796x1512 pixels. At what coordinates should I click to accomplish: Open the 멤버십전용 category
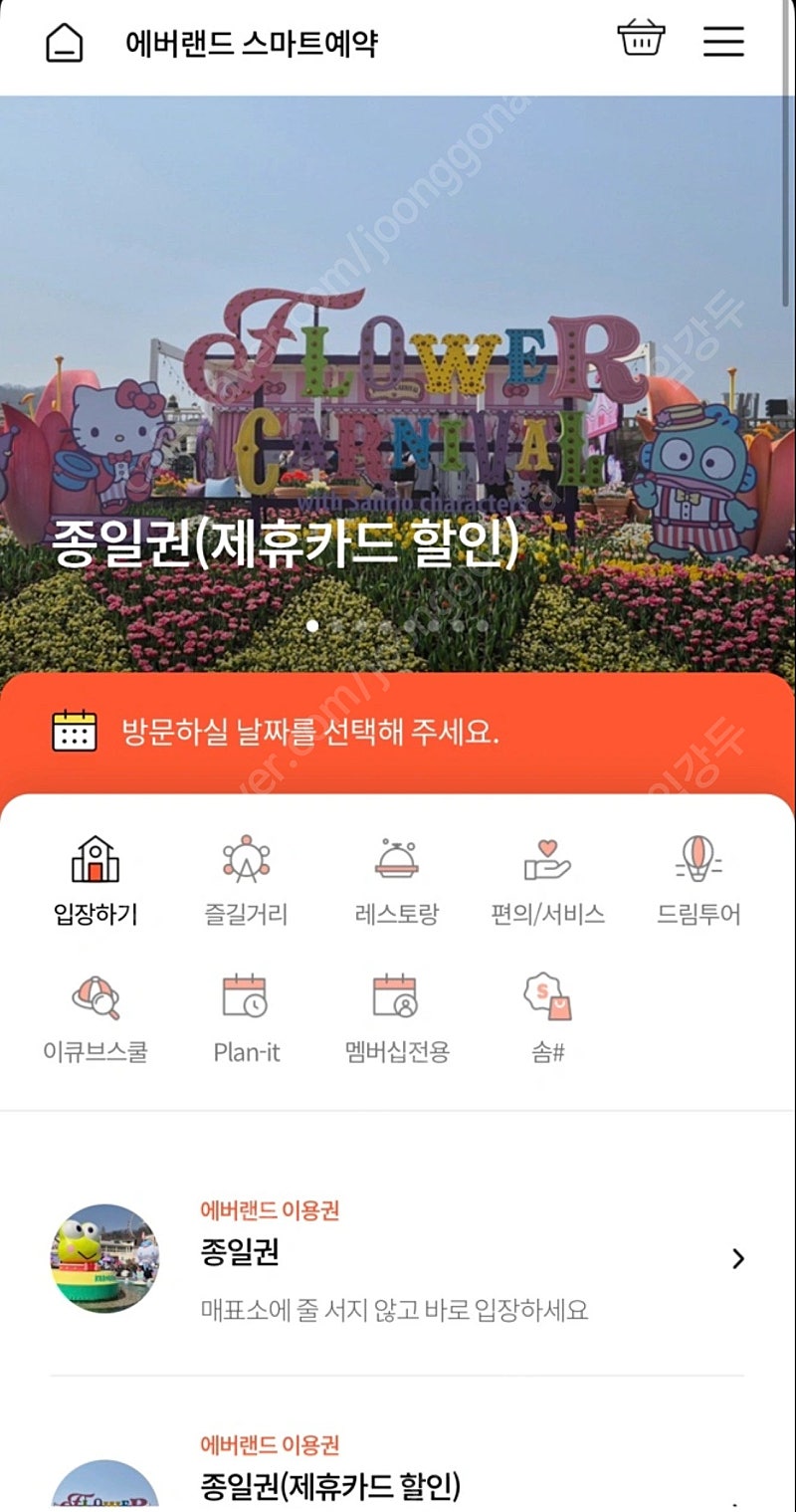397,1019
